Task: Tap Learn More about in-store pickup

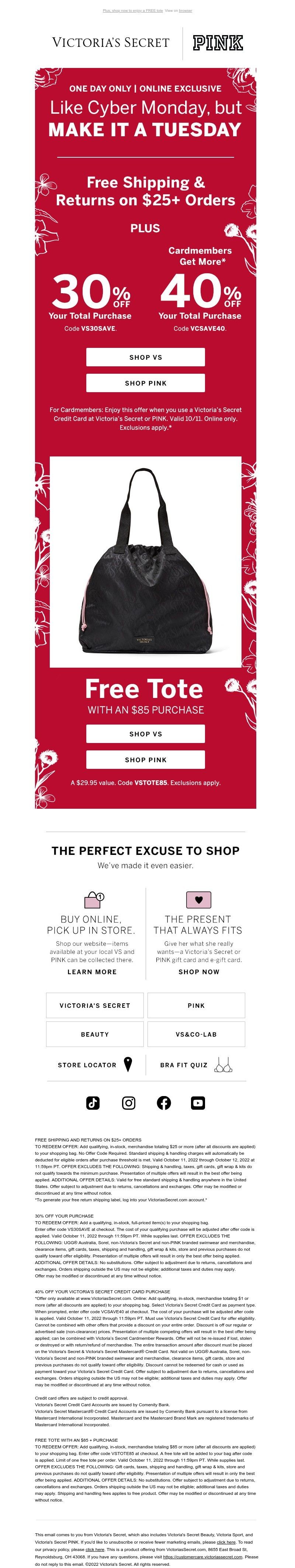Action: point(92,972)
